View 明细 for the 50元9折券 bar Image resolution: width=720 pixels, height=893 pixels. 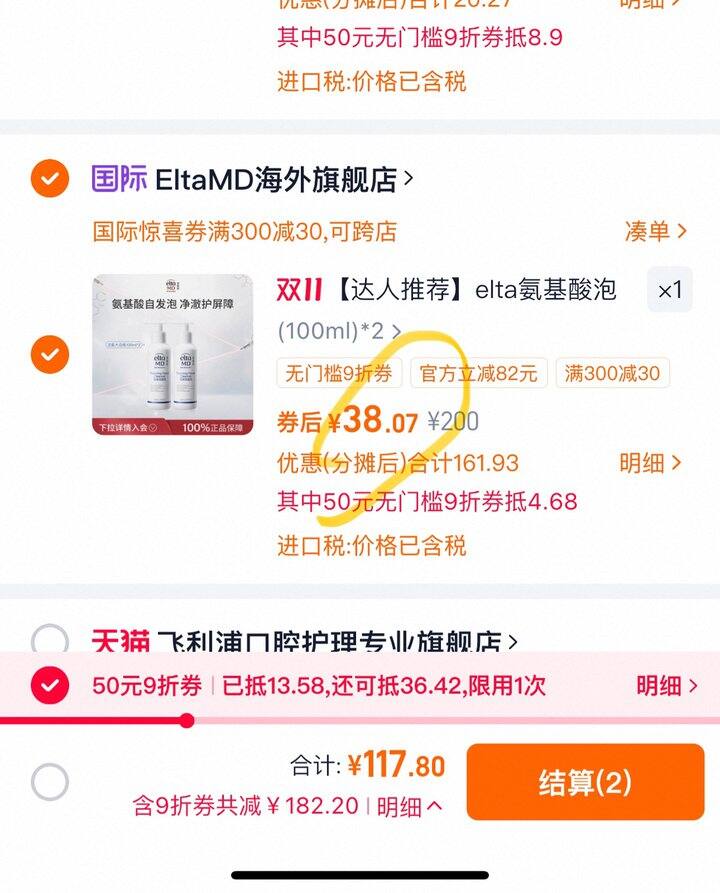pos(667,686)
